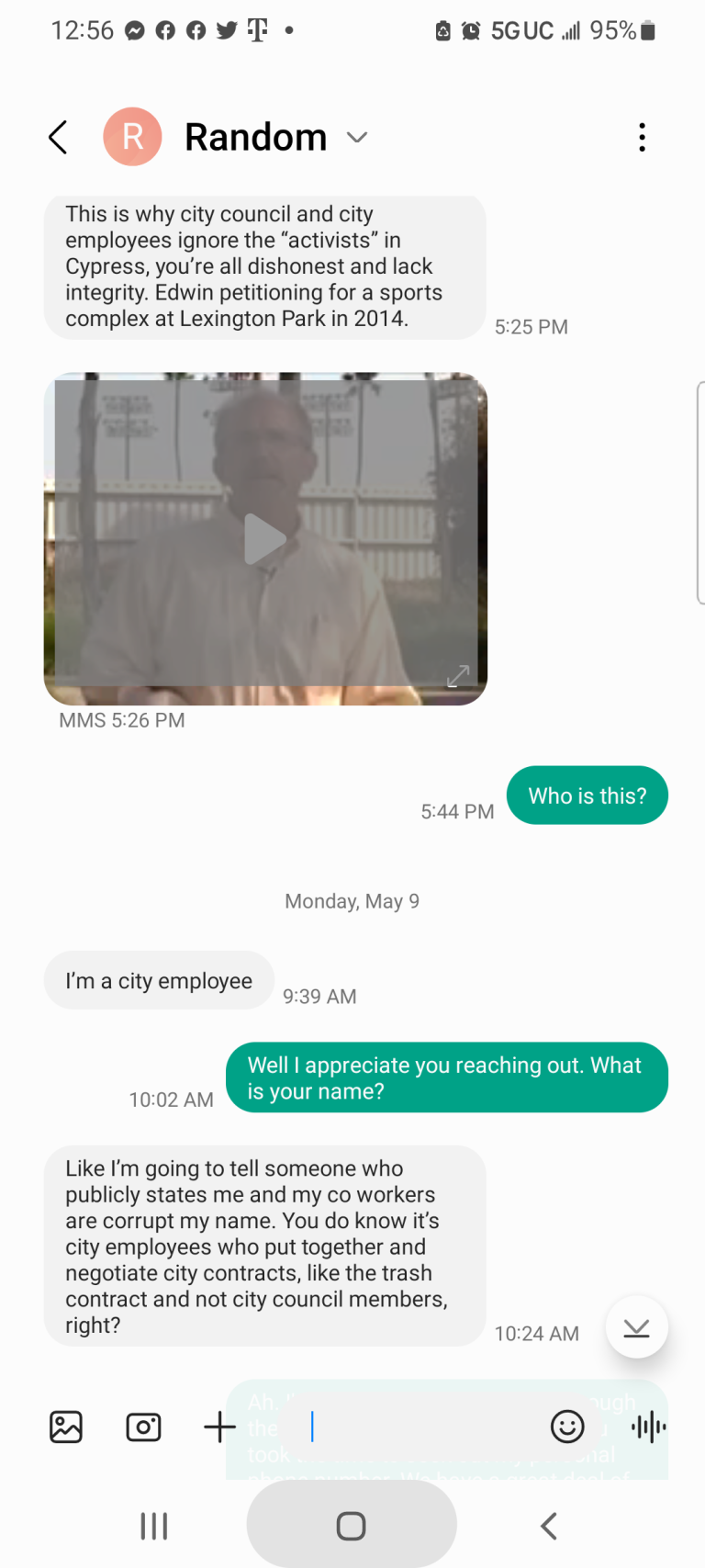Tap the back arrow to leave the conversation
Image resolution: width=705 pixels, height=1568 pixels.
click(x=57, y=136)
